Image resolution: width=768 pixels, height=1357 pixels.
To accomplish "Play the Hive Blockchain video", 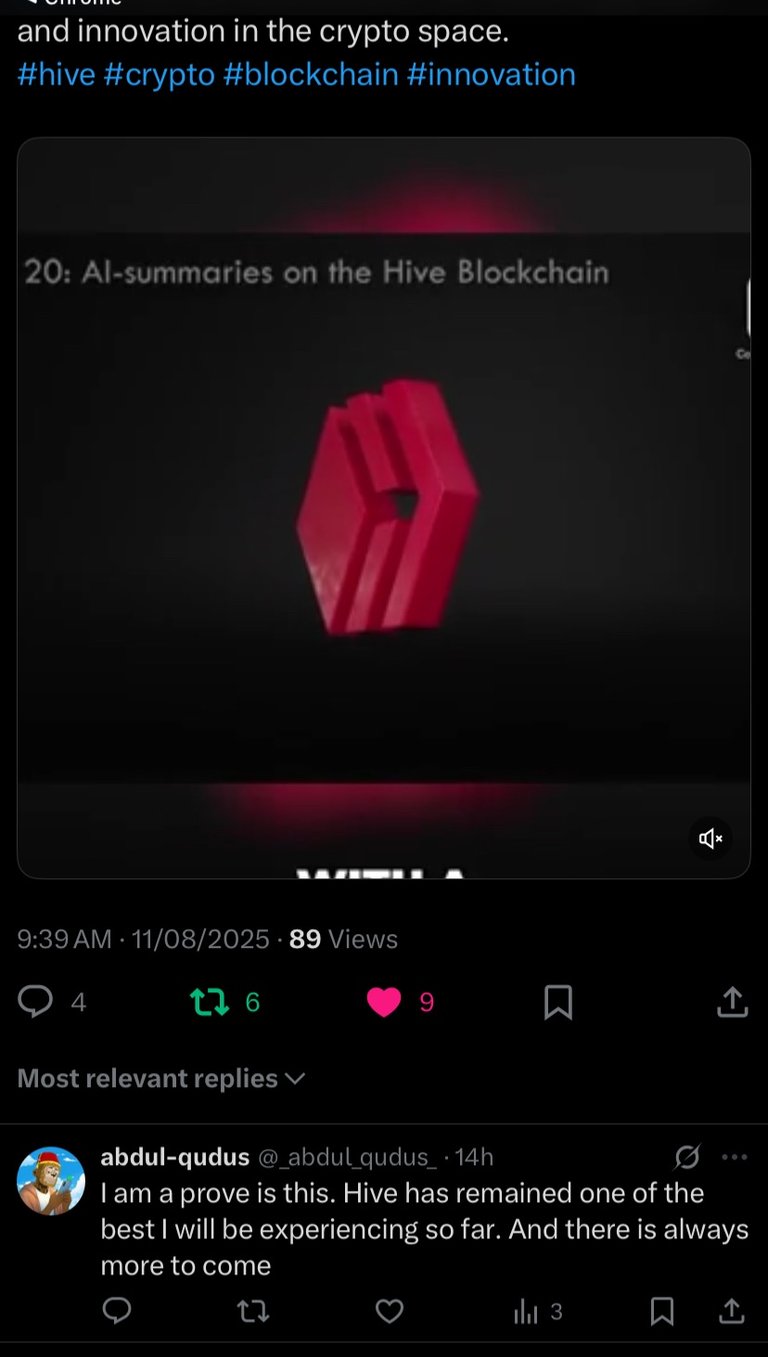I will pyautogui.click(x=383, y=508).
